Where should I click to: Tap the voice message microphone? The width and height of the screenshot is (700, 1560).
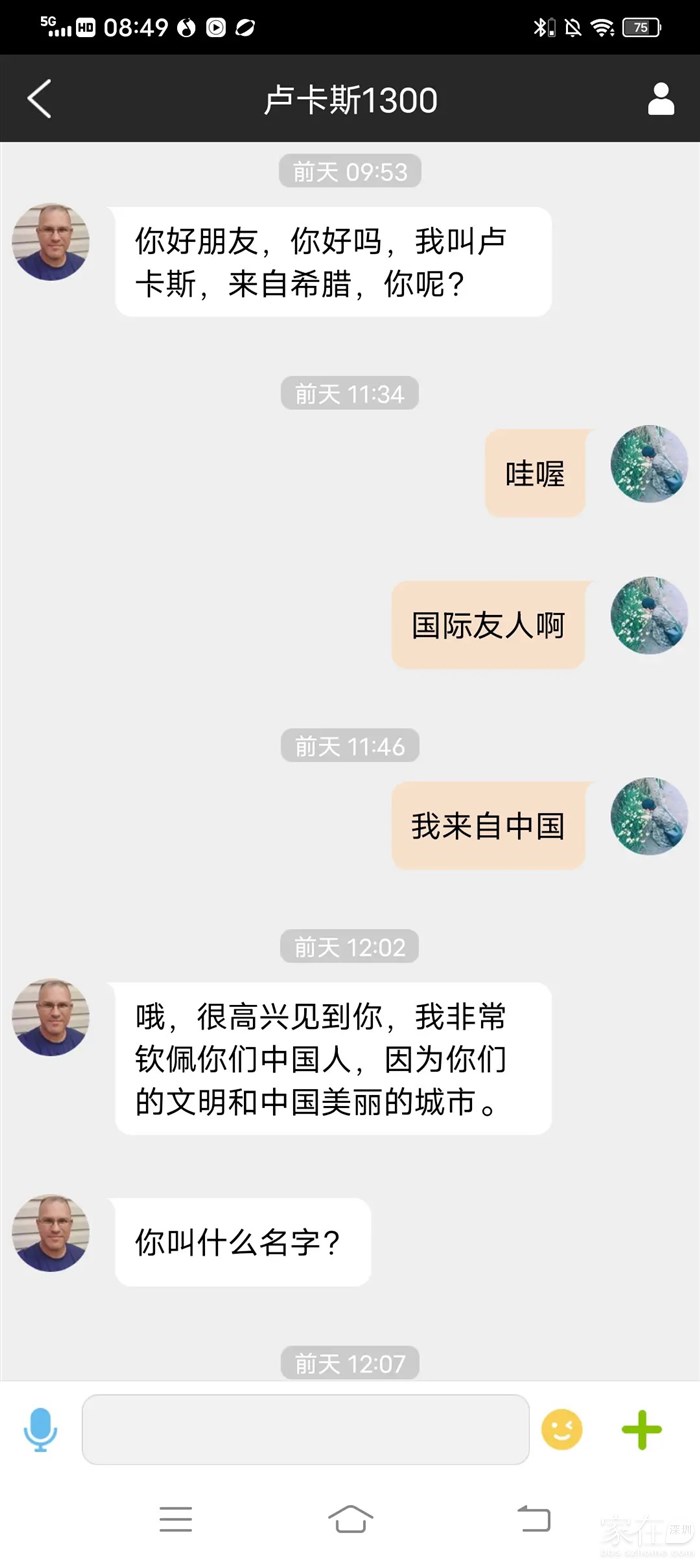click(40, 1430)
